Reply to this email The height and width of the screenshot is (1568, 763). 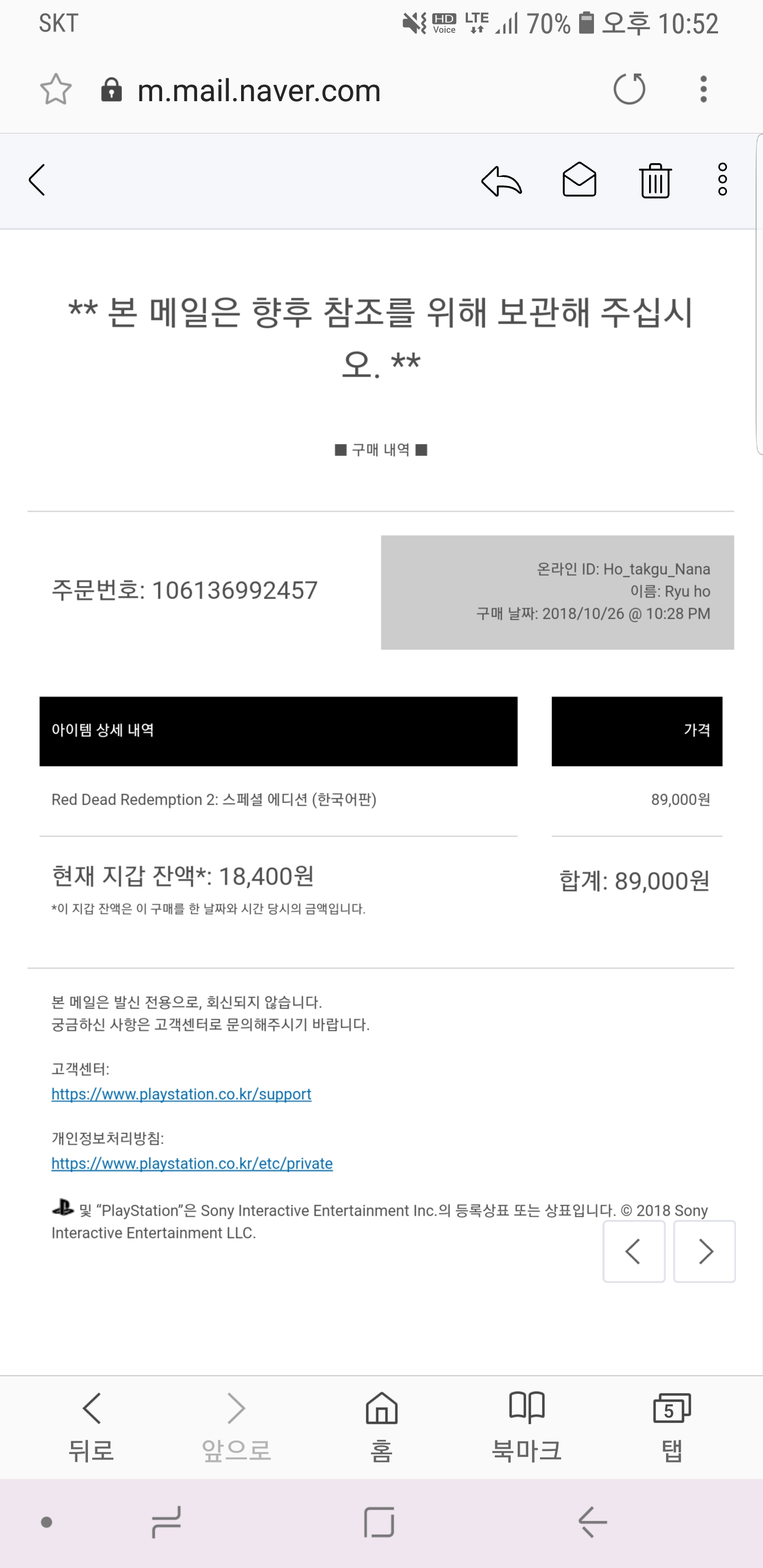[502, 180]
